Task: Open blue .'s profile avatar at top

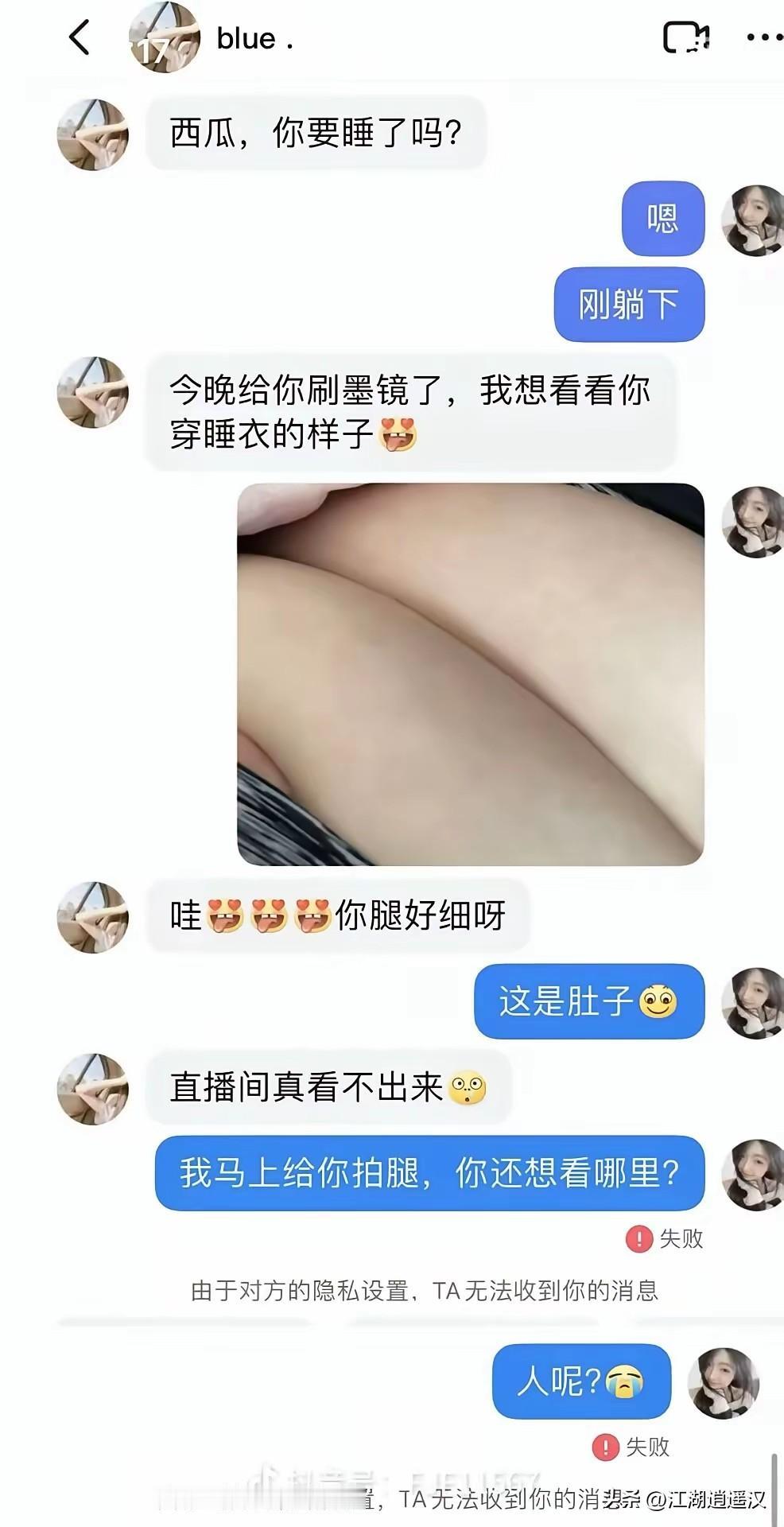Action: pos(165,37)
